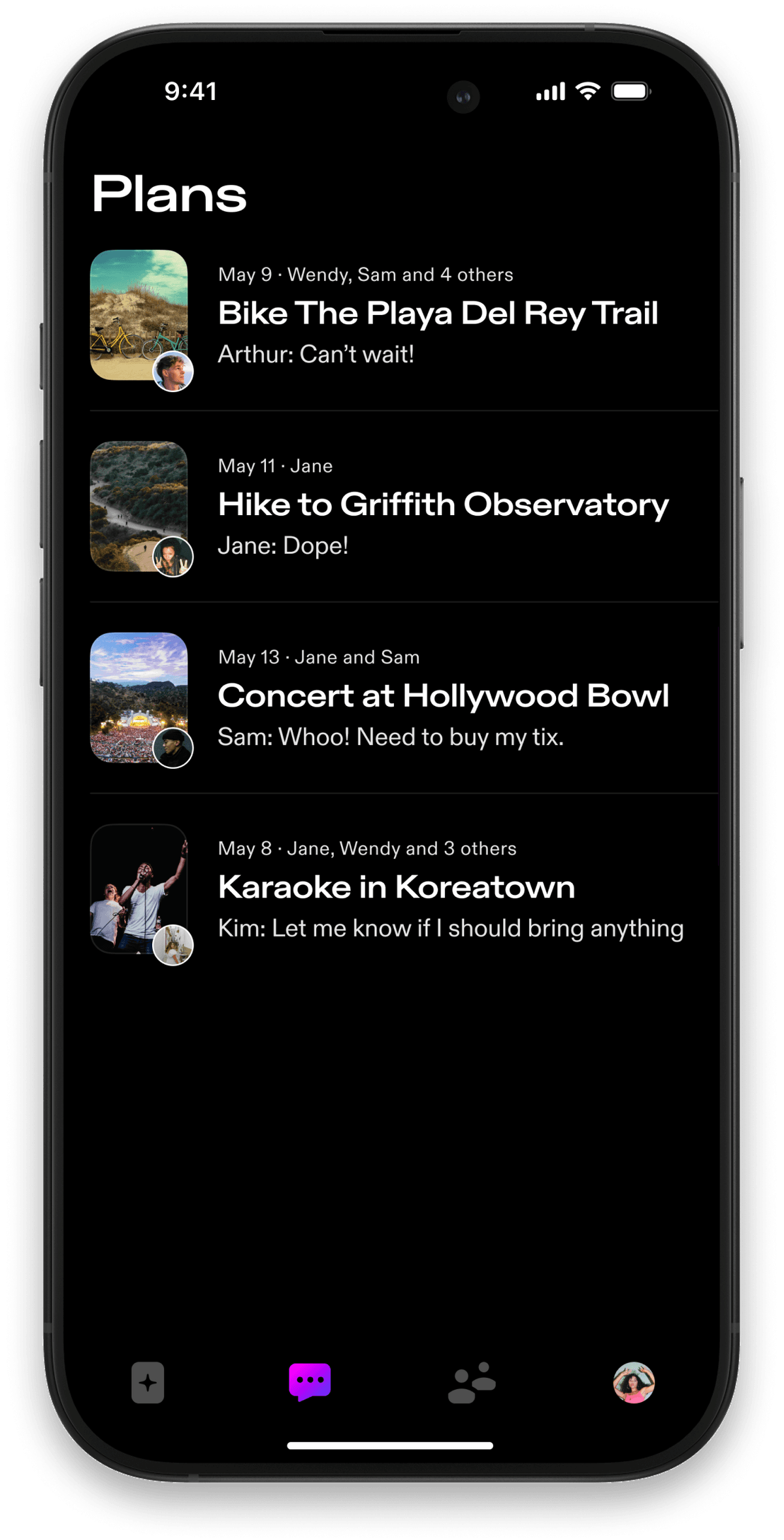Open the Concert at Hollywood Bowl plan
Viewport: 784px width, 1540px height.
pyautogui.click(x=443, y=696)
